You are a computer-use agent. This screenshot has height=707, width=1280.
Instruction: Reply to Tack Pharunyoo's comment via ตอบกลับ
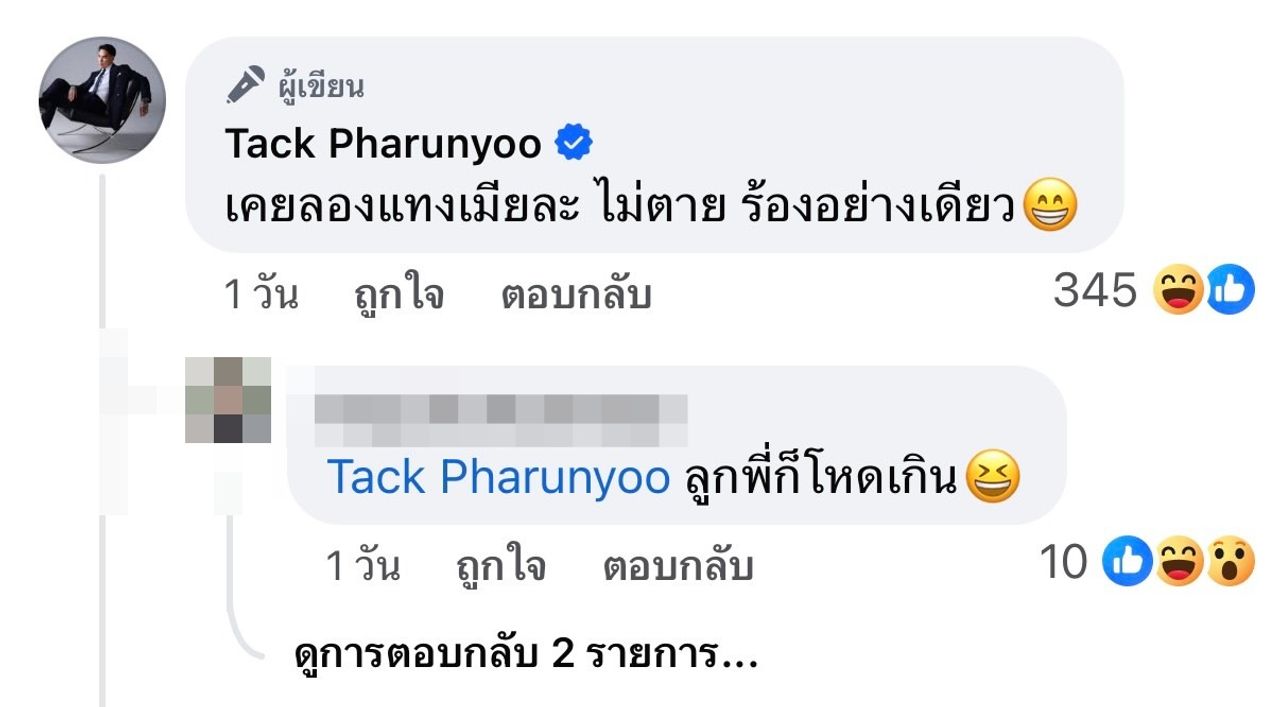(575, 295)
